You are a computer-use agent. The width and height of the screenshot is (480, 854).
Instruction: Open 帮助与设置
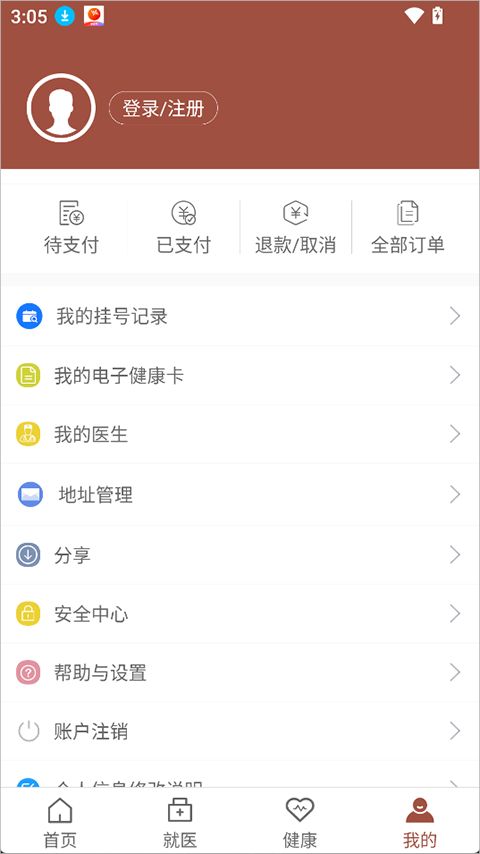[240, 673]
